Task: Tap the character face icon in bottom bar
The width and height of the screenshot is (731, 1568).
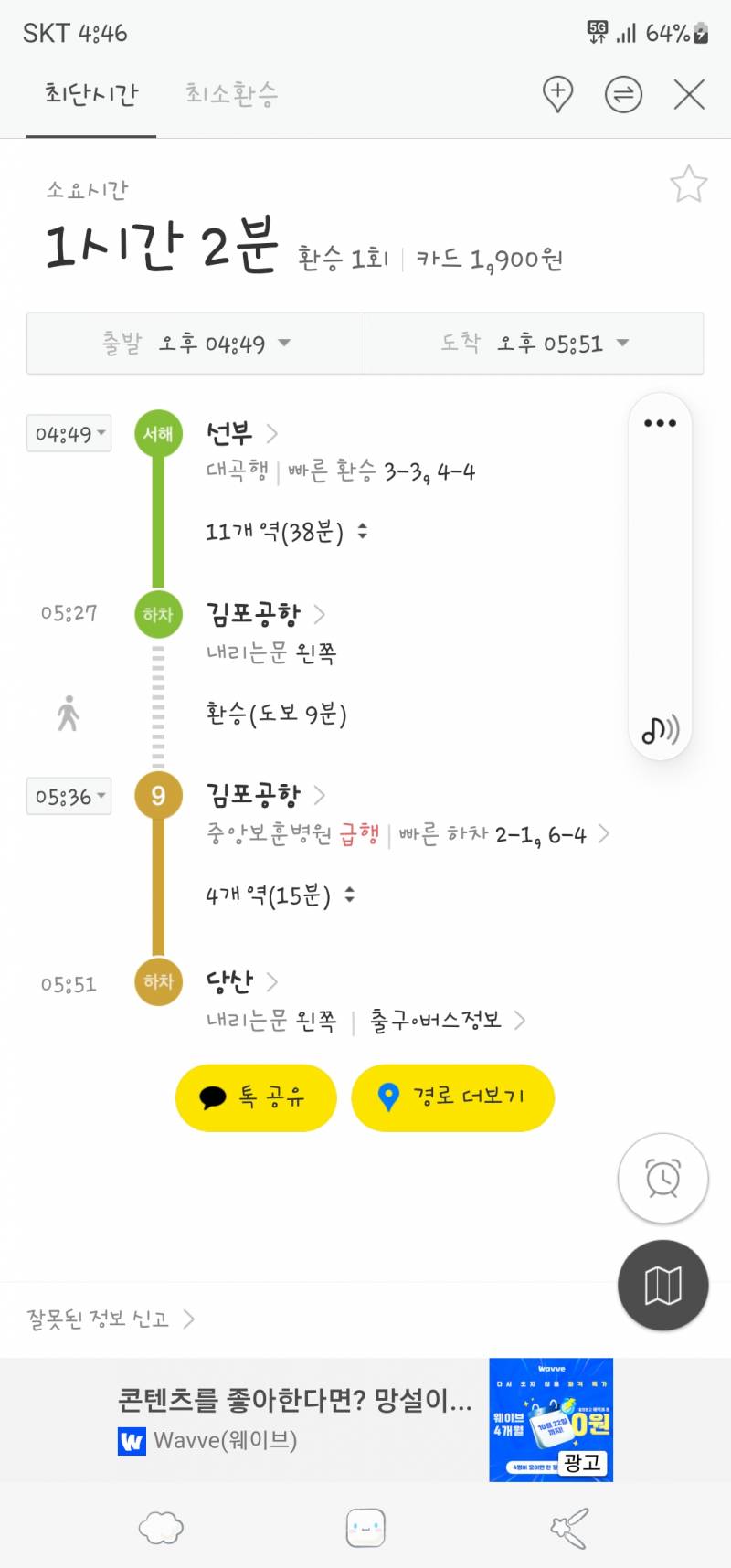Action: pos(365,1526)
